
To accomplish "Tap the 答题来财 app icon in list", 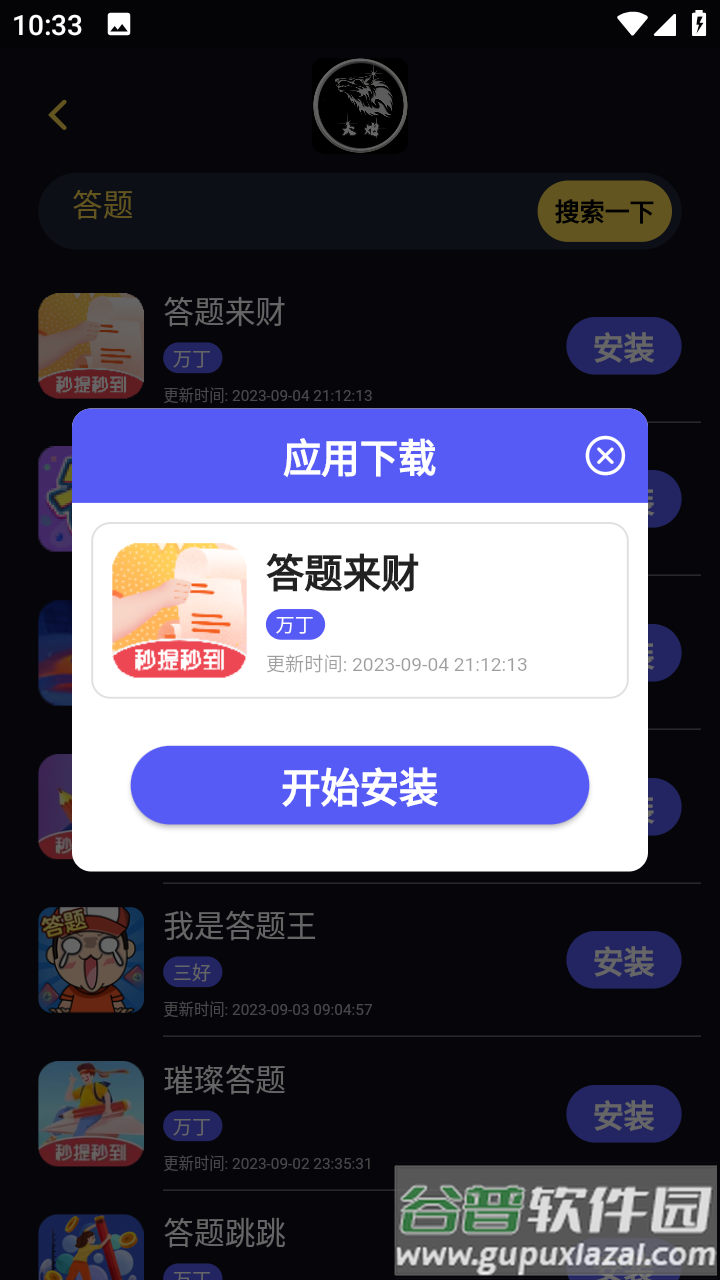I will (x=90, y=345).
